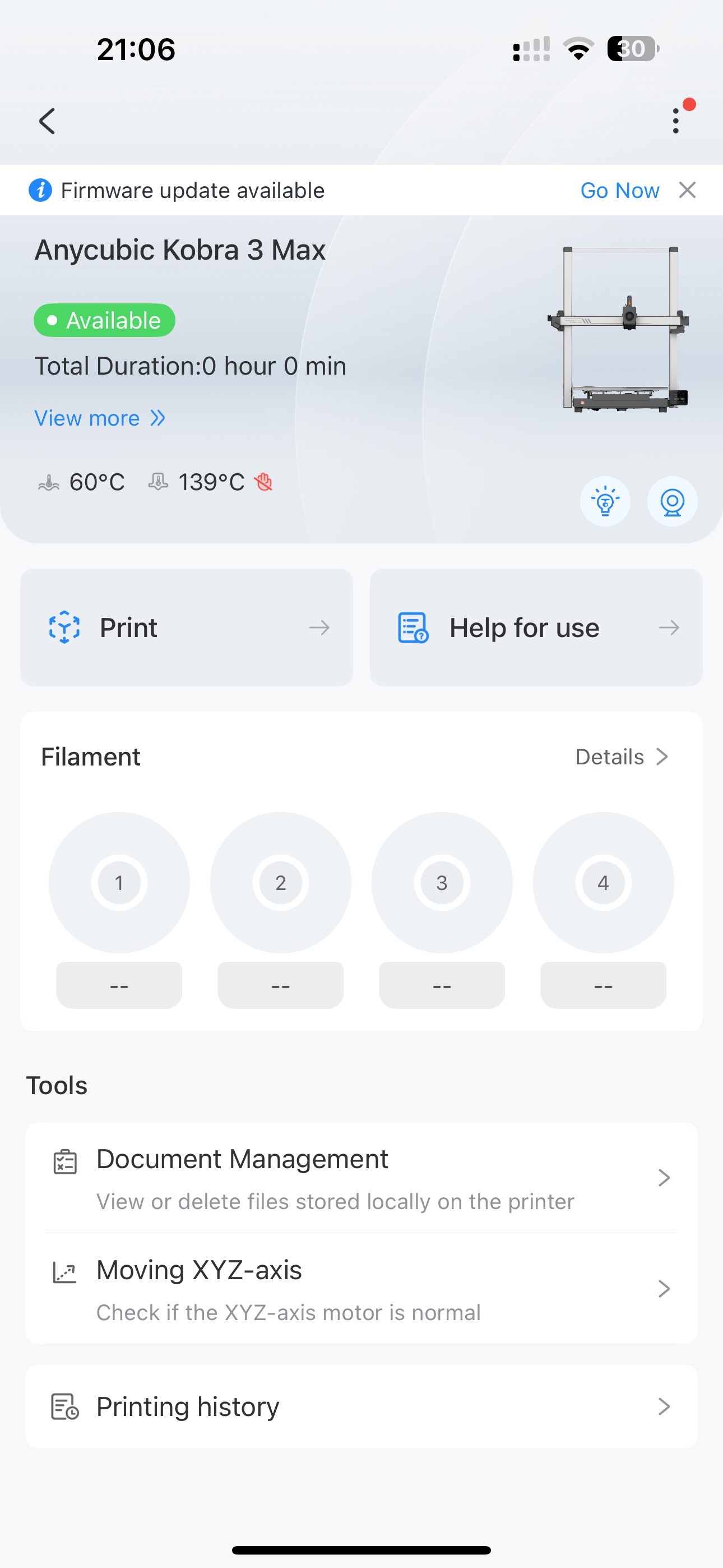Open Document Management
The height and width of the screenshot is (1568, 723).
(361, 1178)
